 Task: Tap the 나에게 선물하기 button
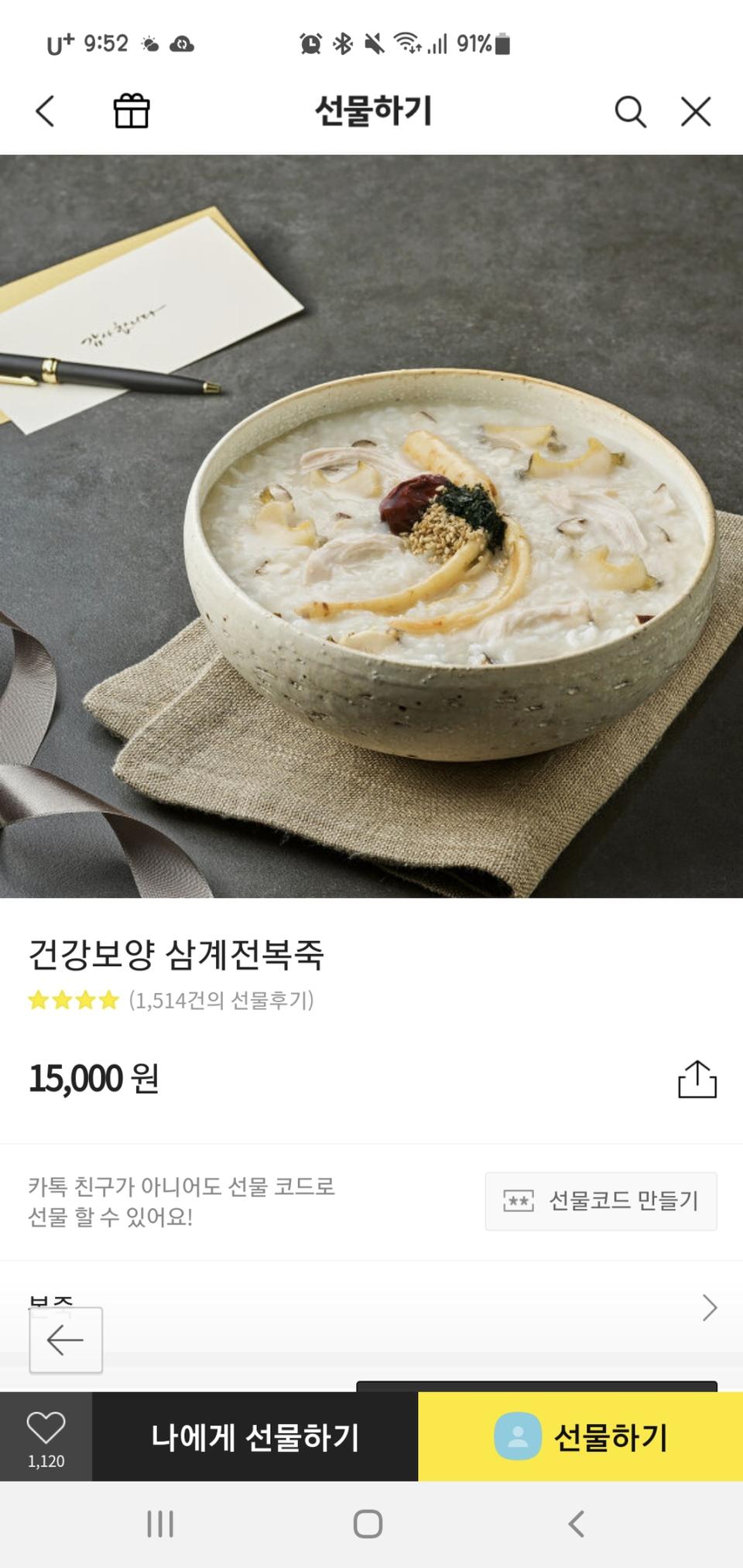(x=255, y=1436)
